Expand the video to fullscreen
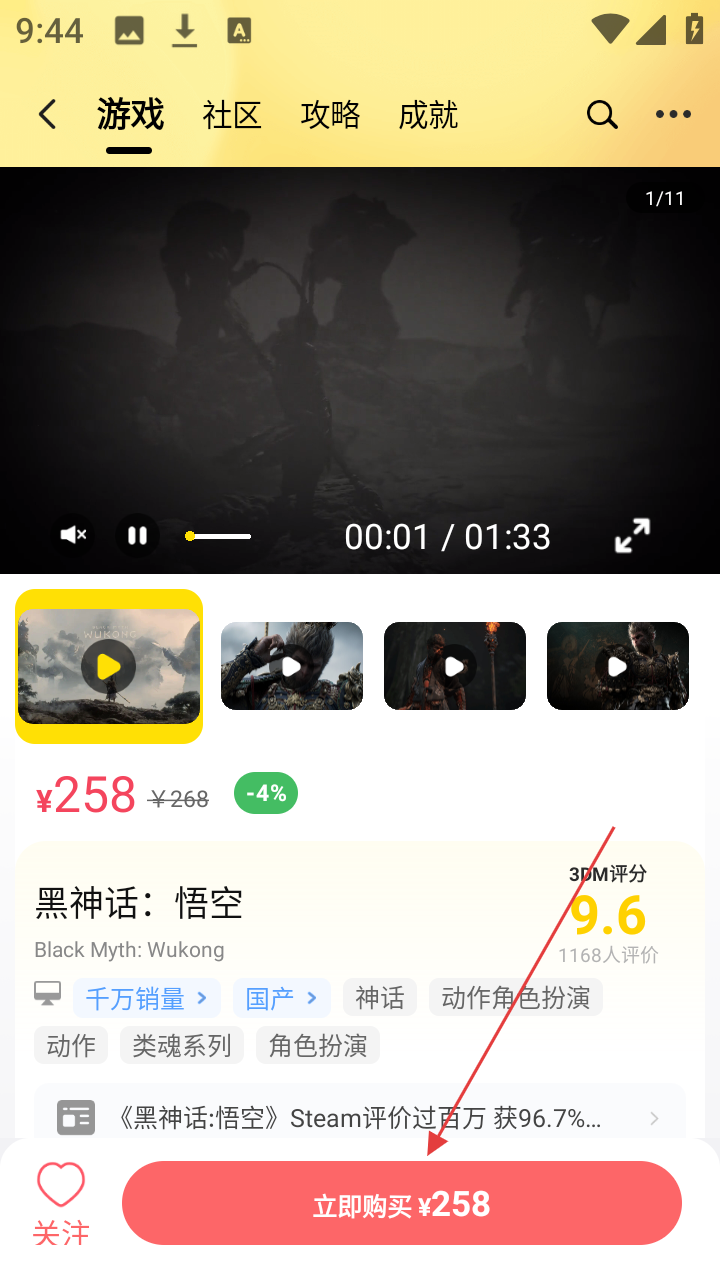The height and width of the screenshot is (1280, 720). tap(632, 536)
